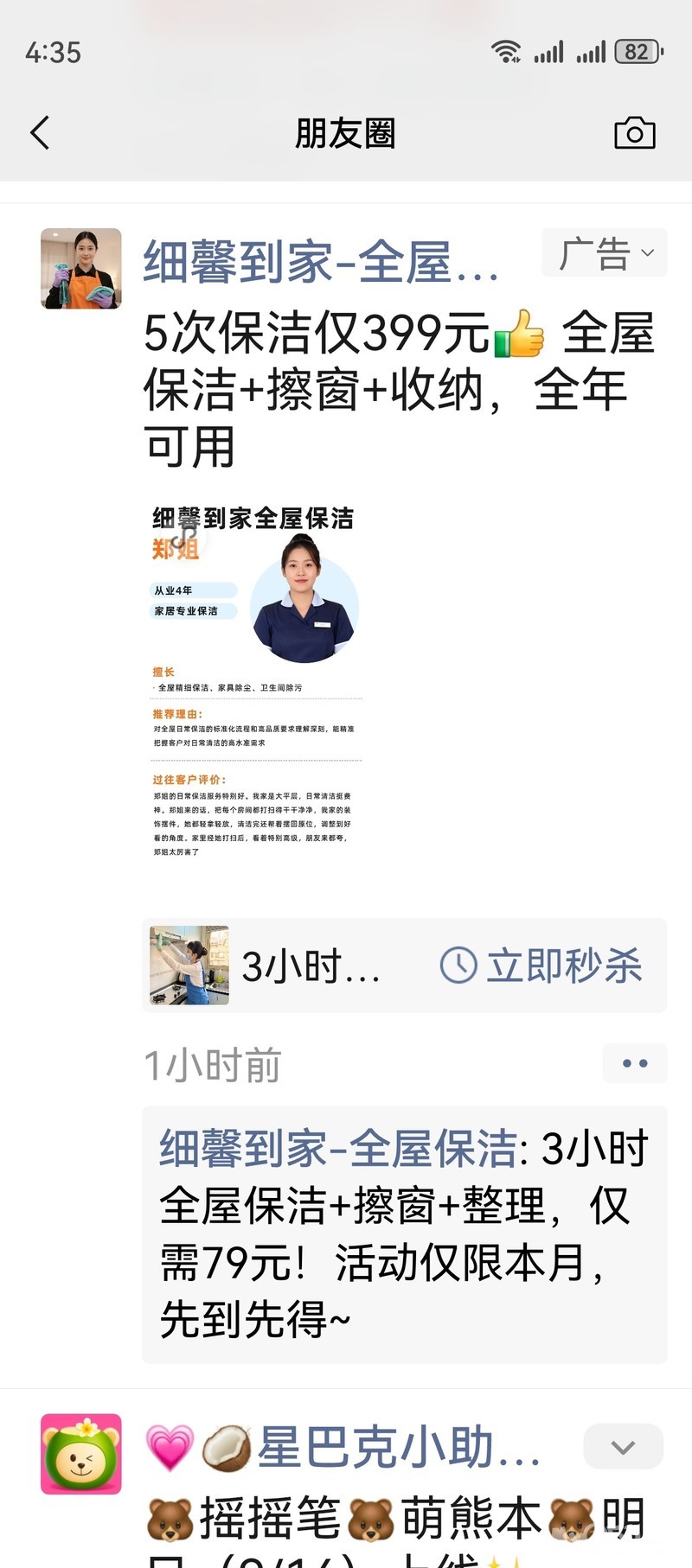Open like and comment menu for the ad
This screenshot has height=1568, width=692.
pyautogui.click(x=634, y=1063)
